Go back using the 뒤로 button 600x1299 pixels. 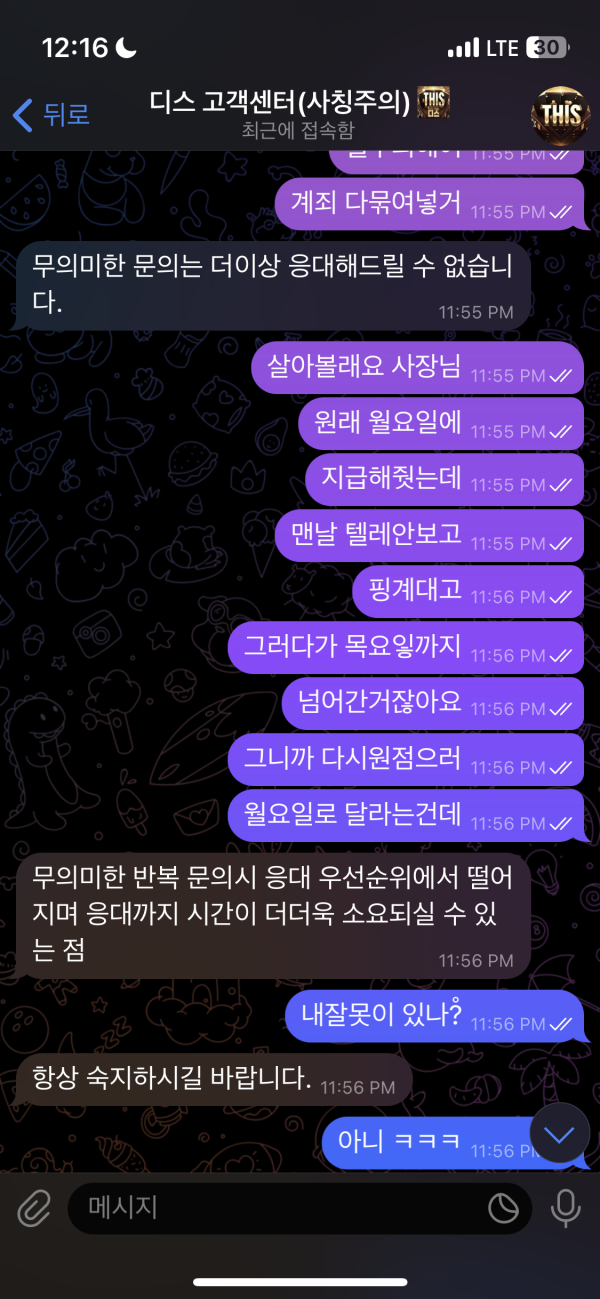52,114
